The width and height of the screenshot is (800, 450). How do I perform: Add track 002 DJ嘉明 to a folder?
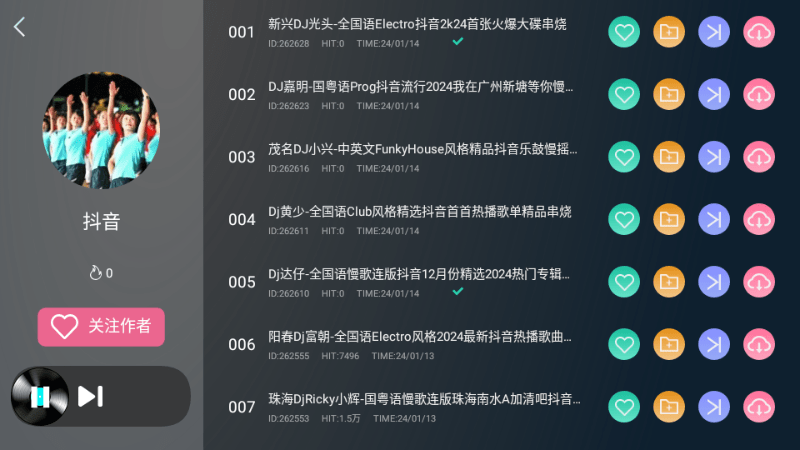click(669, 95)
